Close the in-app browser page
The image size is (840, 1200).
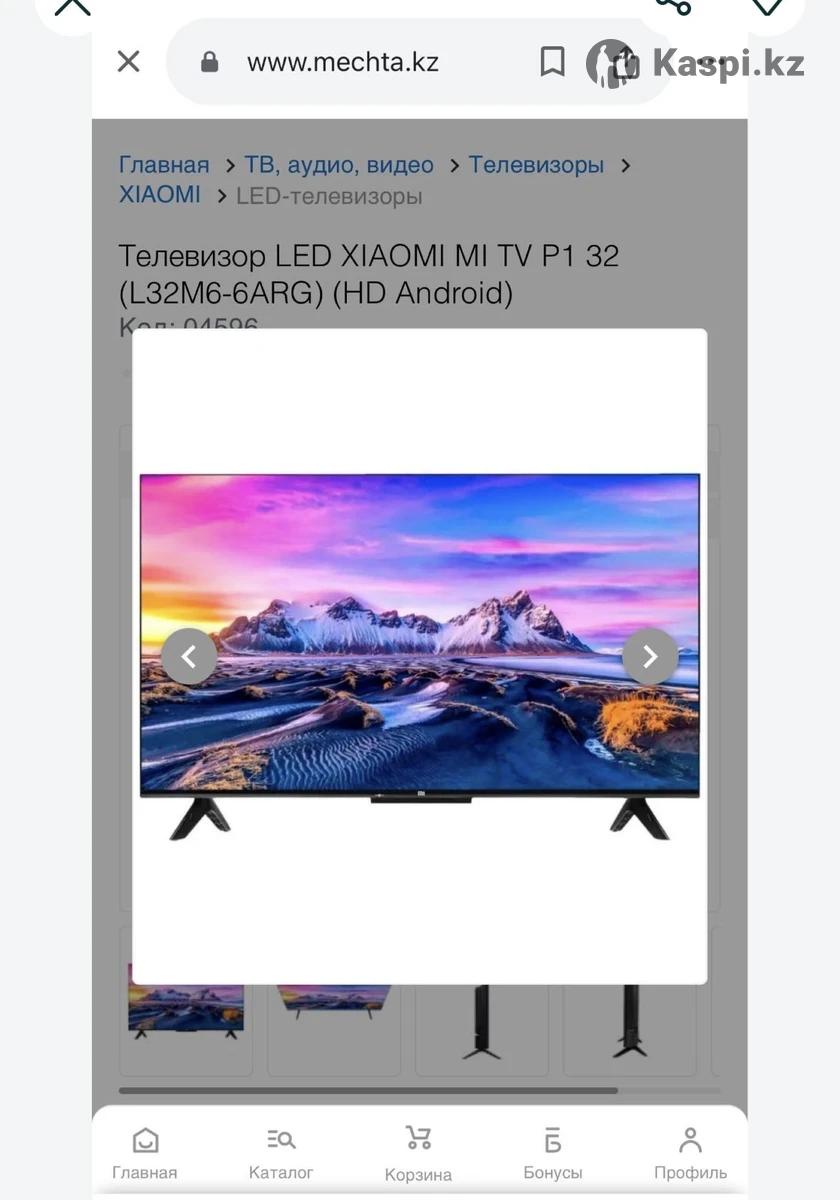(x=128, y=62)
